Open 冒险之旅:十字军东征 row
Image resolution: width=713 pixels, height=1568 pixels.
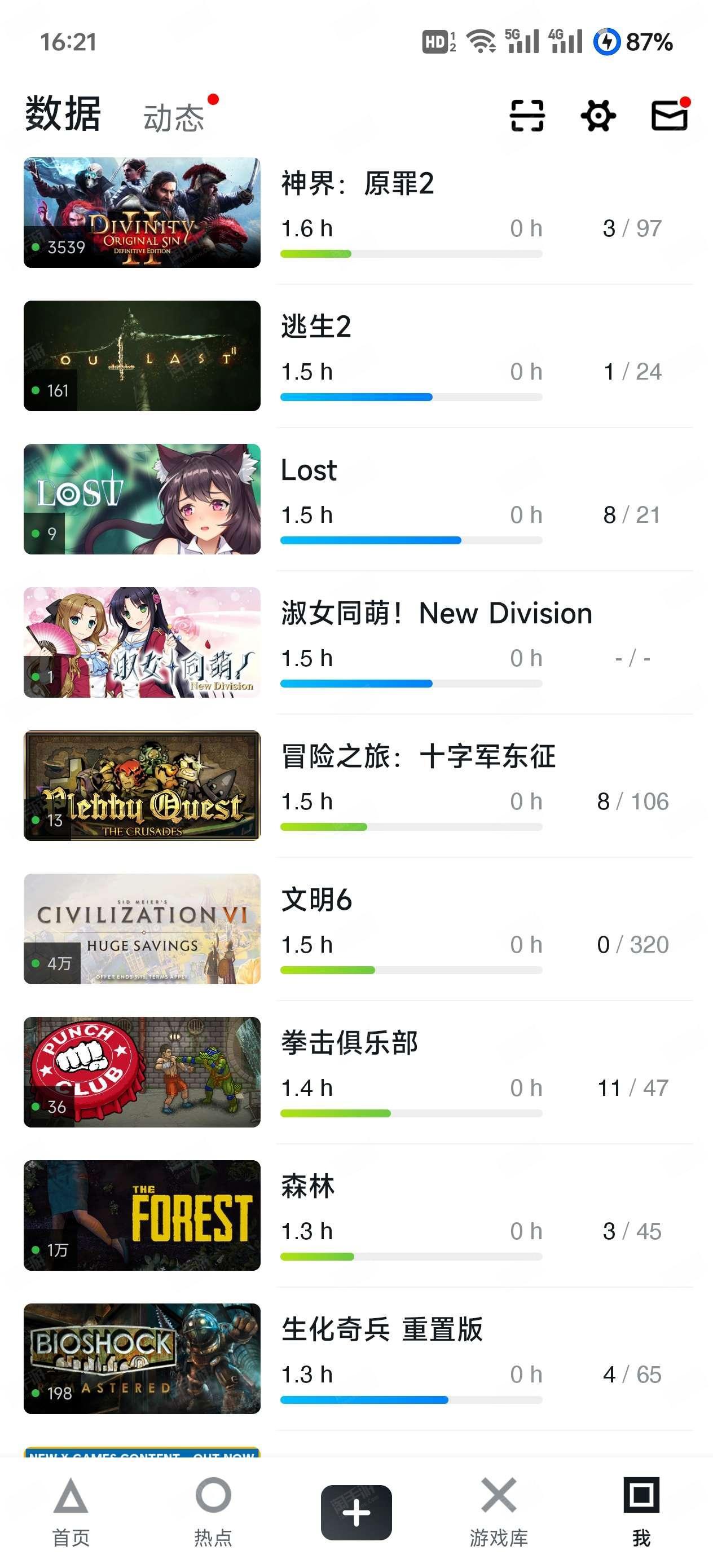(x=417, y=756)
